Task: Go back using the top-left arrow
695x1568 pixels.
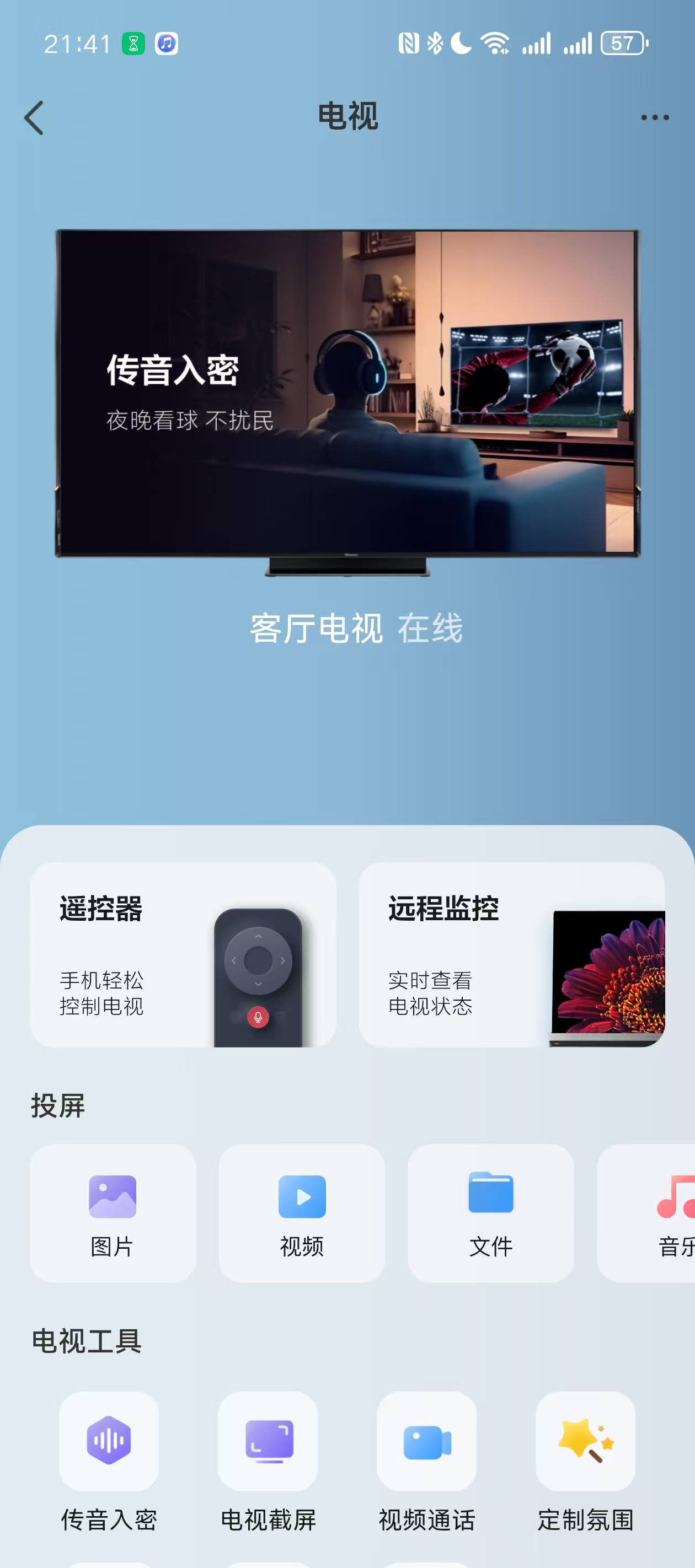Action: click(x=34, y=117)
